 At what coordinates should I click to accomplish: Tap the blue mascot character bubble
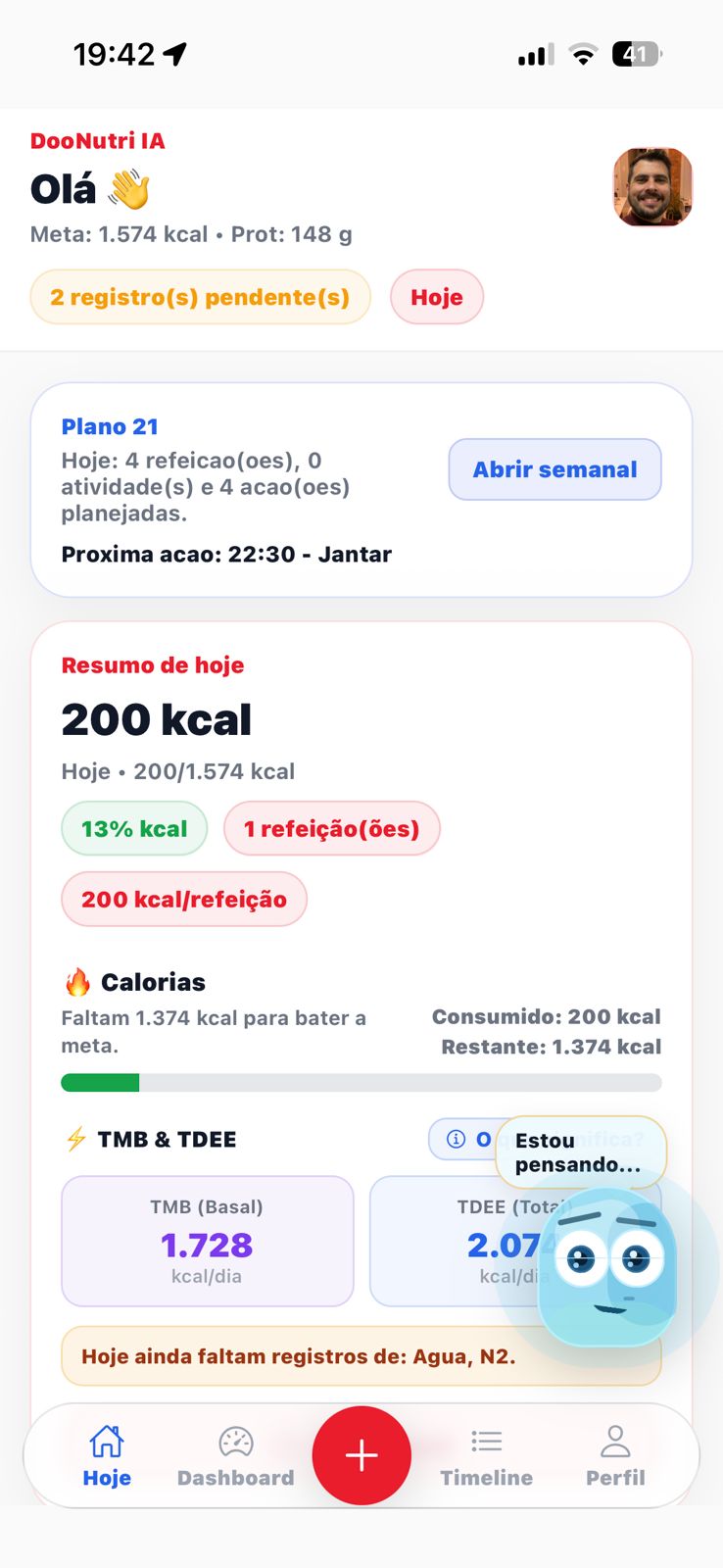(x=607, y=1269)
